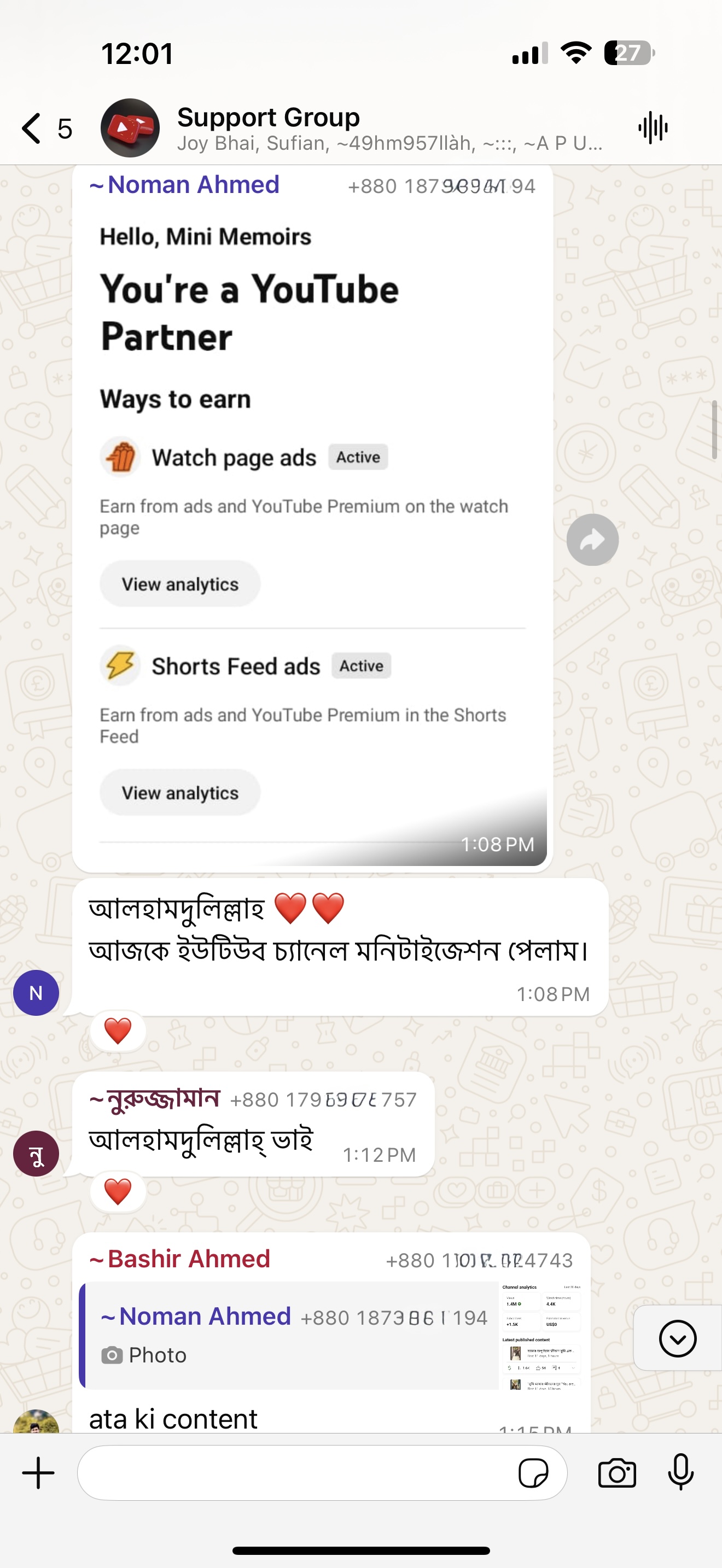Image resolution: width=722 pixels, height=1568 pixels.
Task: Open the attachment plus menu
Action: [x=38, y=1473]
